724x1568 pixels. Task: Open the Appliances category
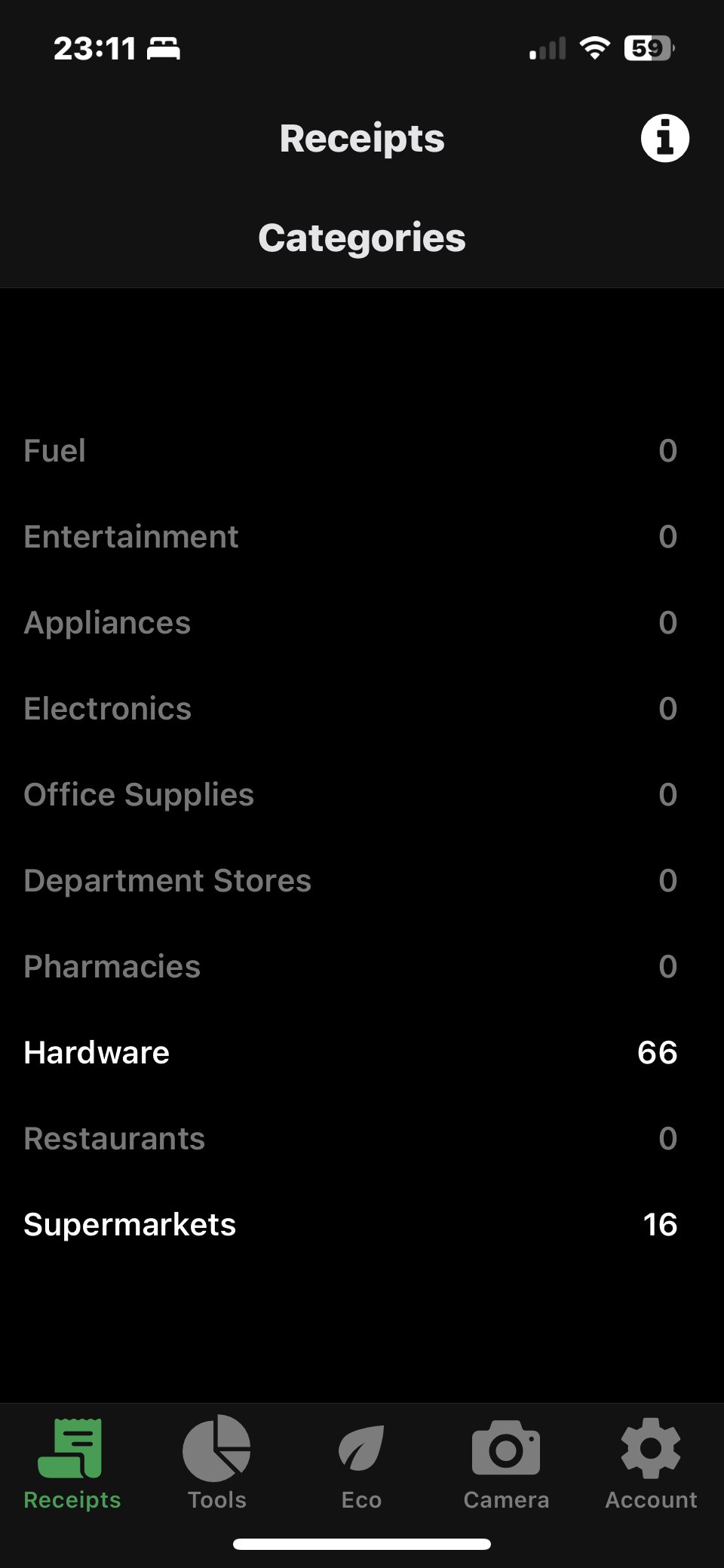click(x=362, y=622)
